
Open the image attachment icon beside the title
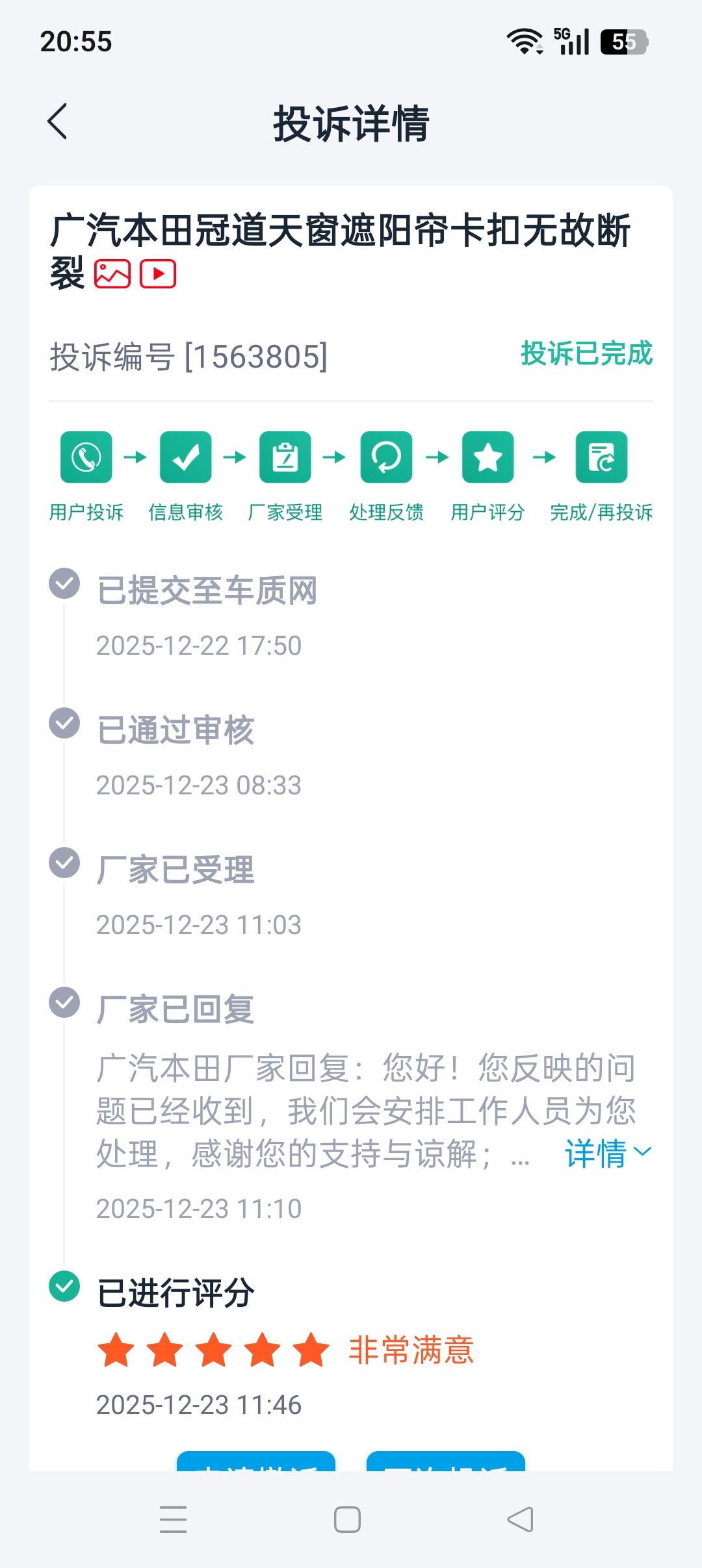tap(112, 273)
